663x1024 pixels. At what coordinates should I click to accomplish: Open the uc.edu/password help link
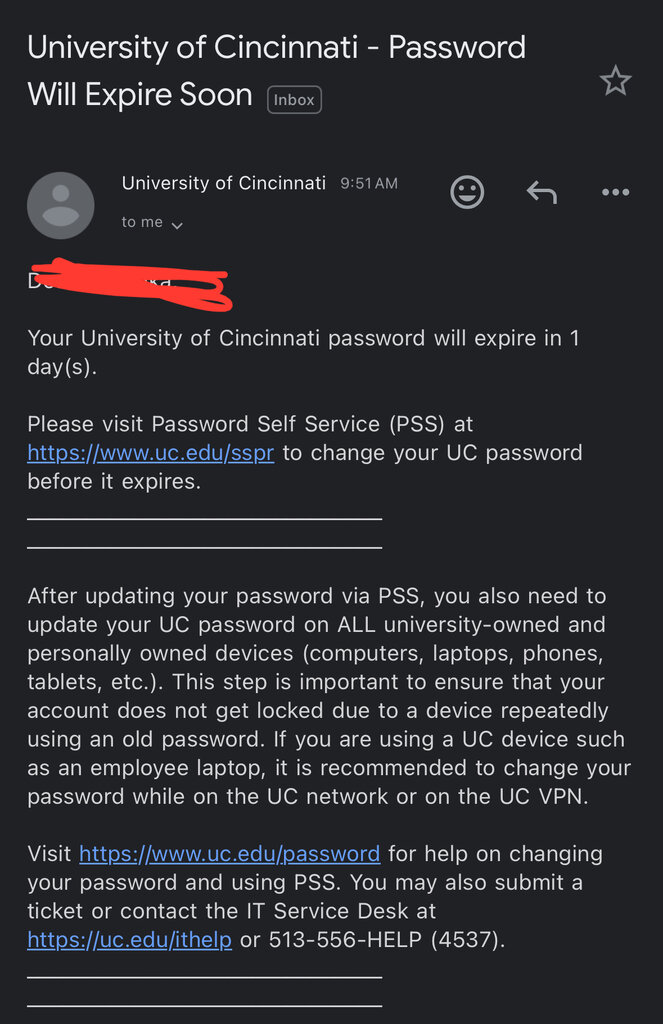(229, 854)
